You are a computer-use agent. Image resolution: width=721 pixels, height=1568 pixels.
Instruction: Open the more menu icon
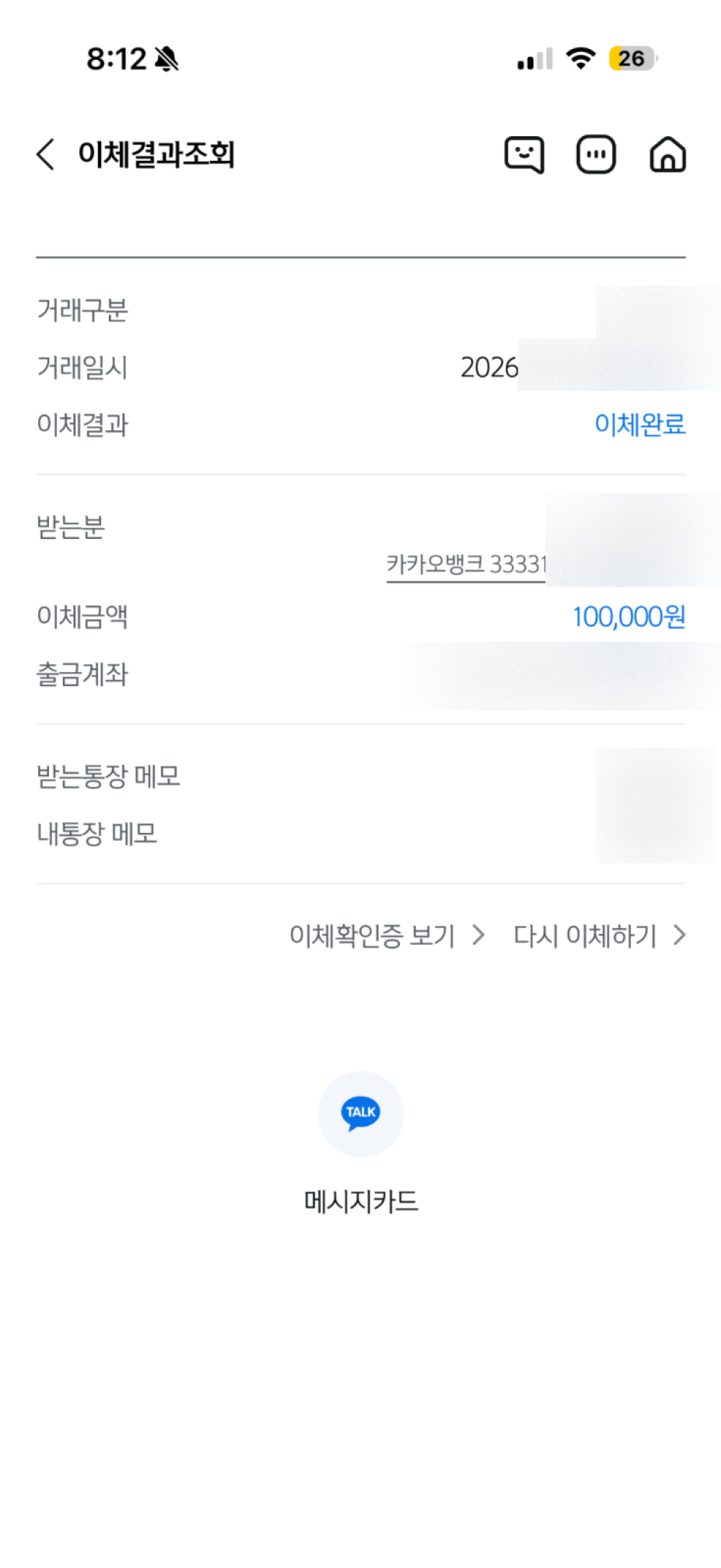[596, 154]
